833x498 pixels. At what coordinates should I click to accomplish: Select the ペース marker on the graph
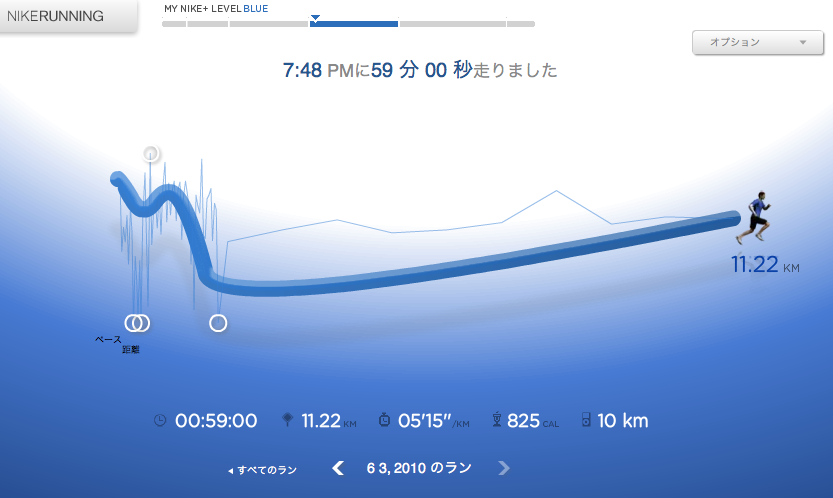pyautogui.click(x=132, y=322)
